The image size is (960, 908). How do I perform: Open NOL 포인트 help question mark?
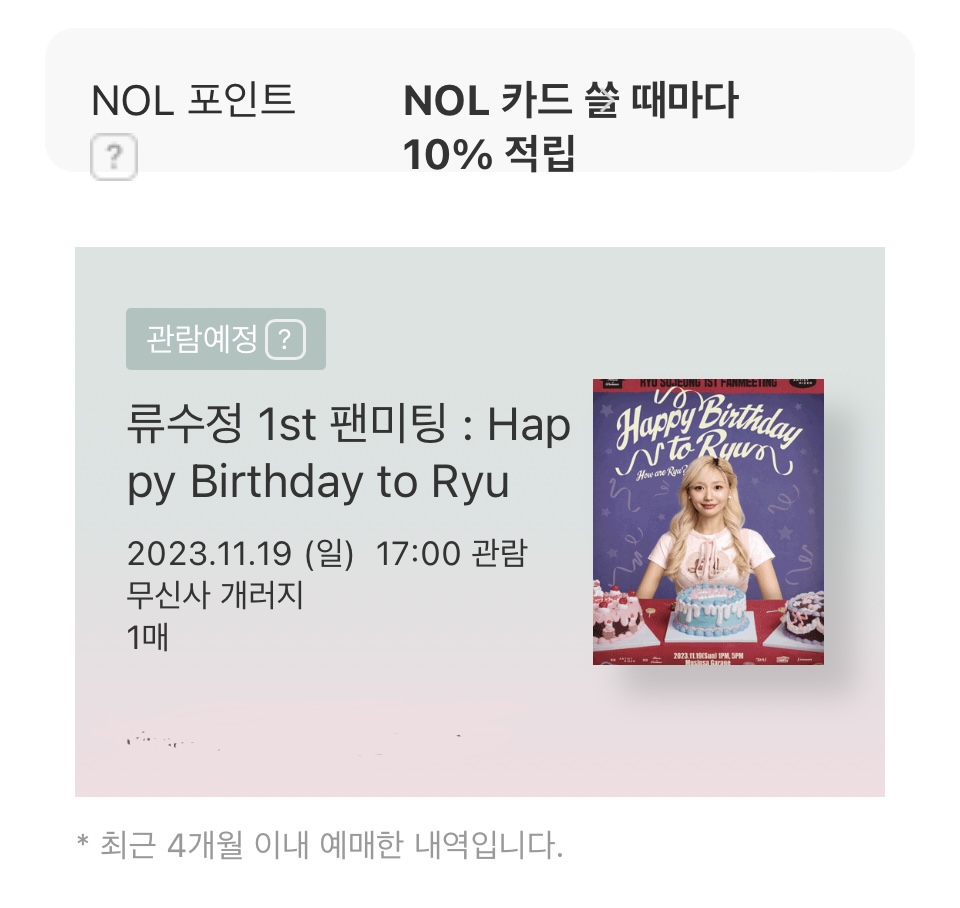pyautogui.click(x=113, y=158)
